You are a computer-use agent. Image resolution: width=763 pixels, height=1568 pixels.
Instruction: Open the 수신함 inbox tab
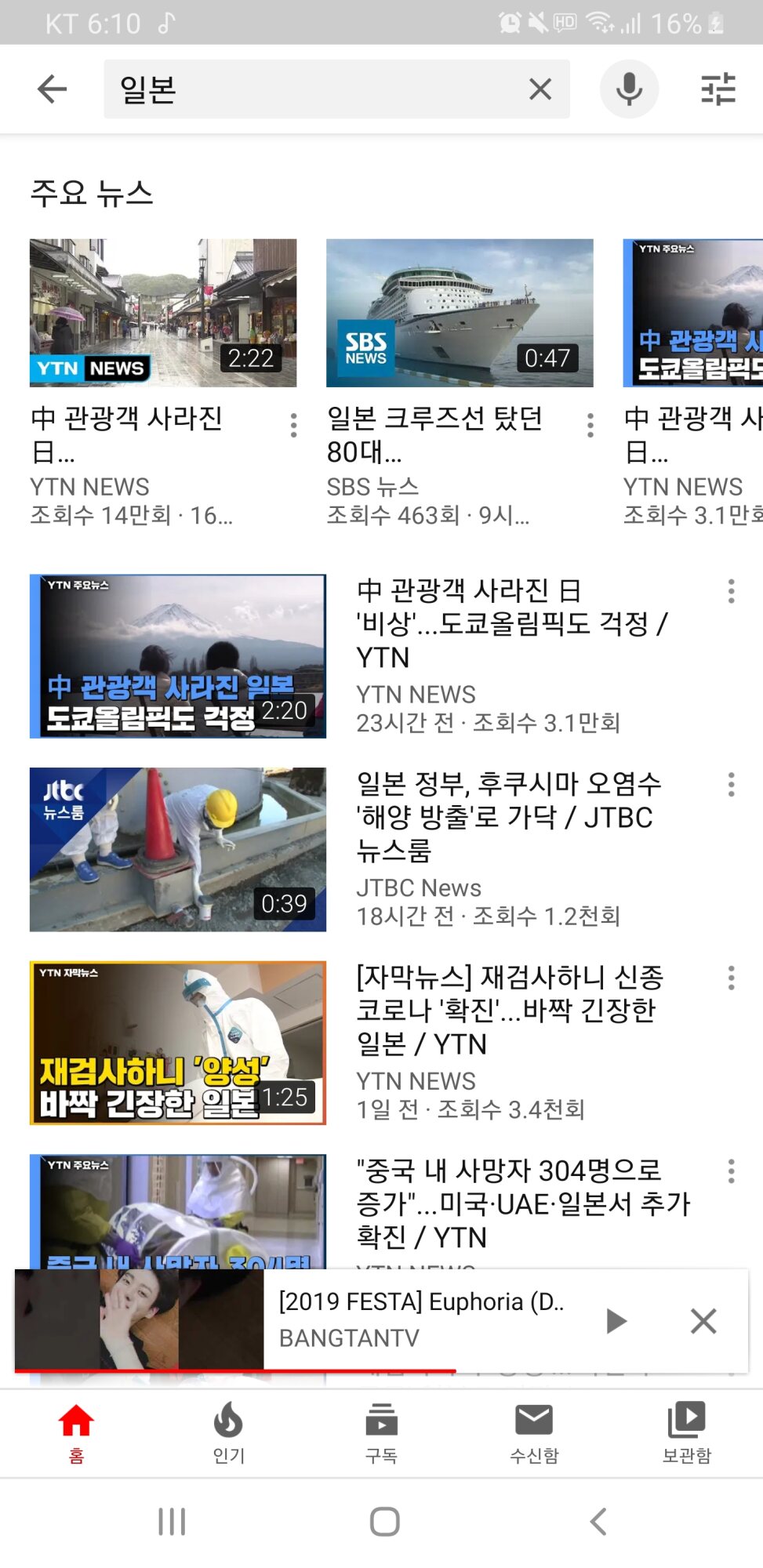(534, 1433)
